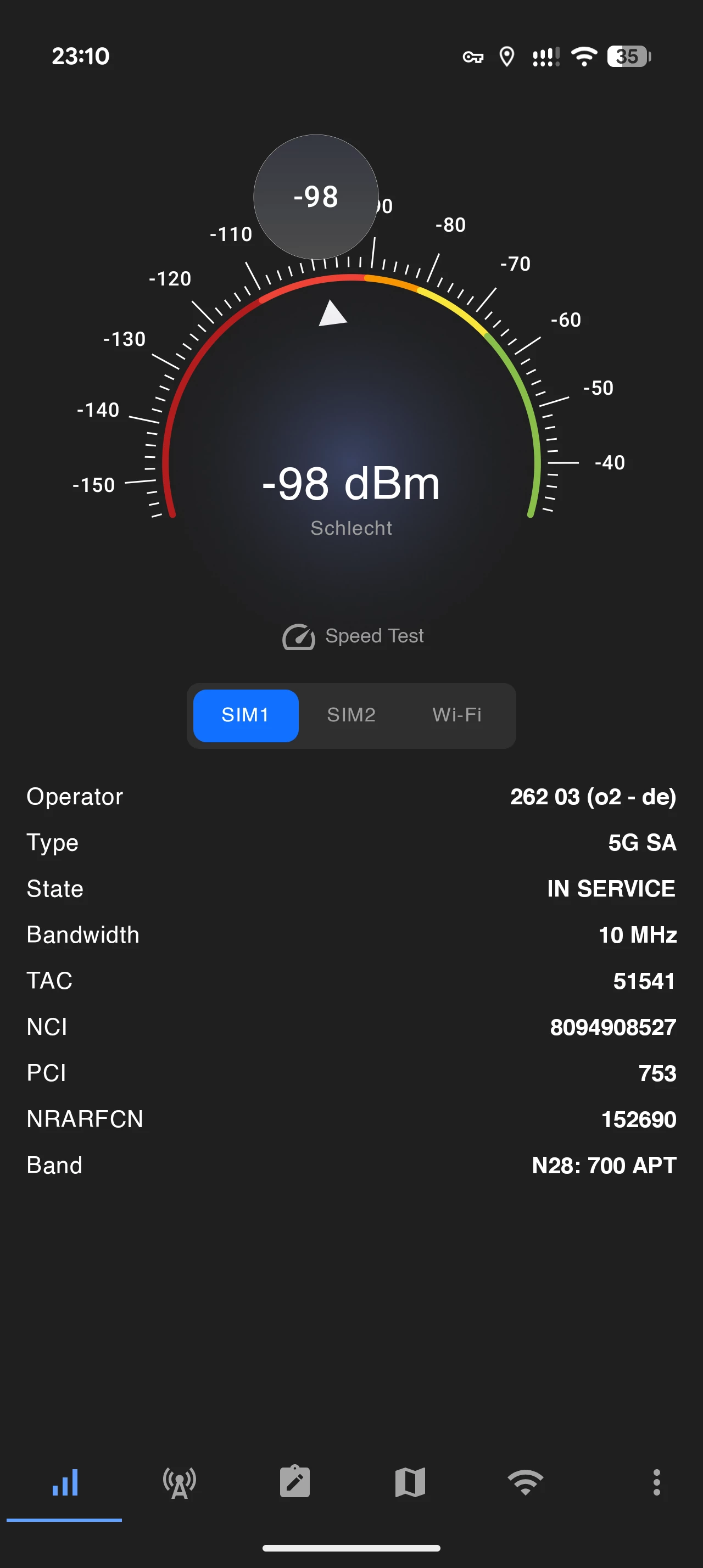Image resolution: width=703 pixels, height=1568 pixels.
Task: Open the clipboard log tab
Action: (294, 1482)
